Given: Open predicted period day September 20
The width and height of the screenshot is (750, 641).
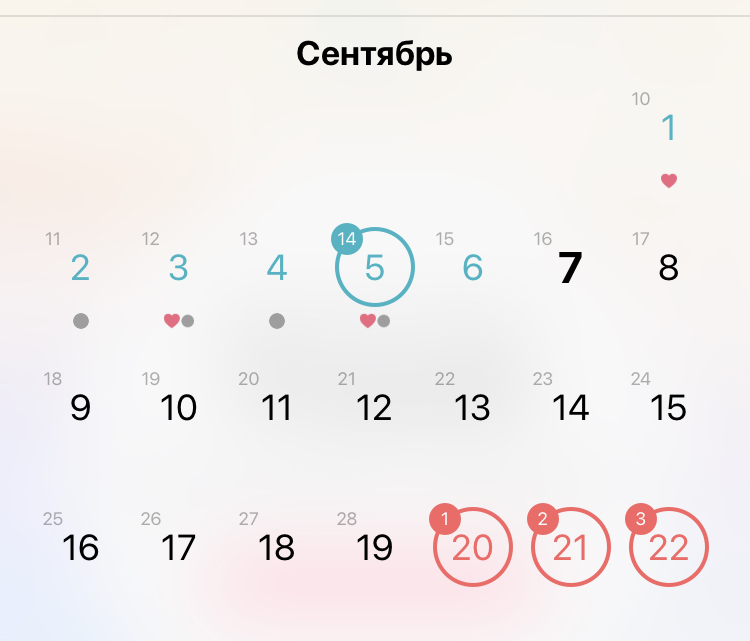Looking at the screenshot, I should [x=472, y=548].
